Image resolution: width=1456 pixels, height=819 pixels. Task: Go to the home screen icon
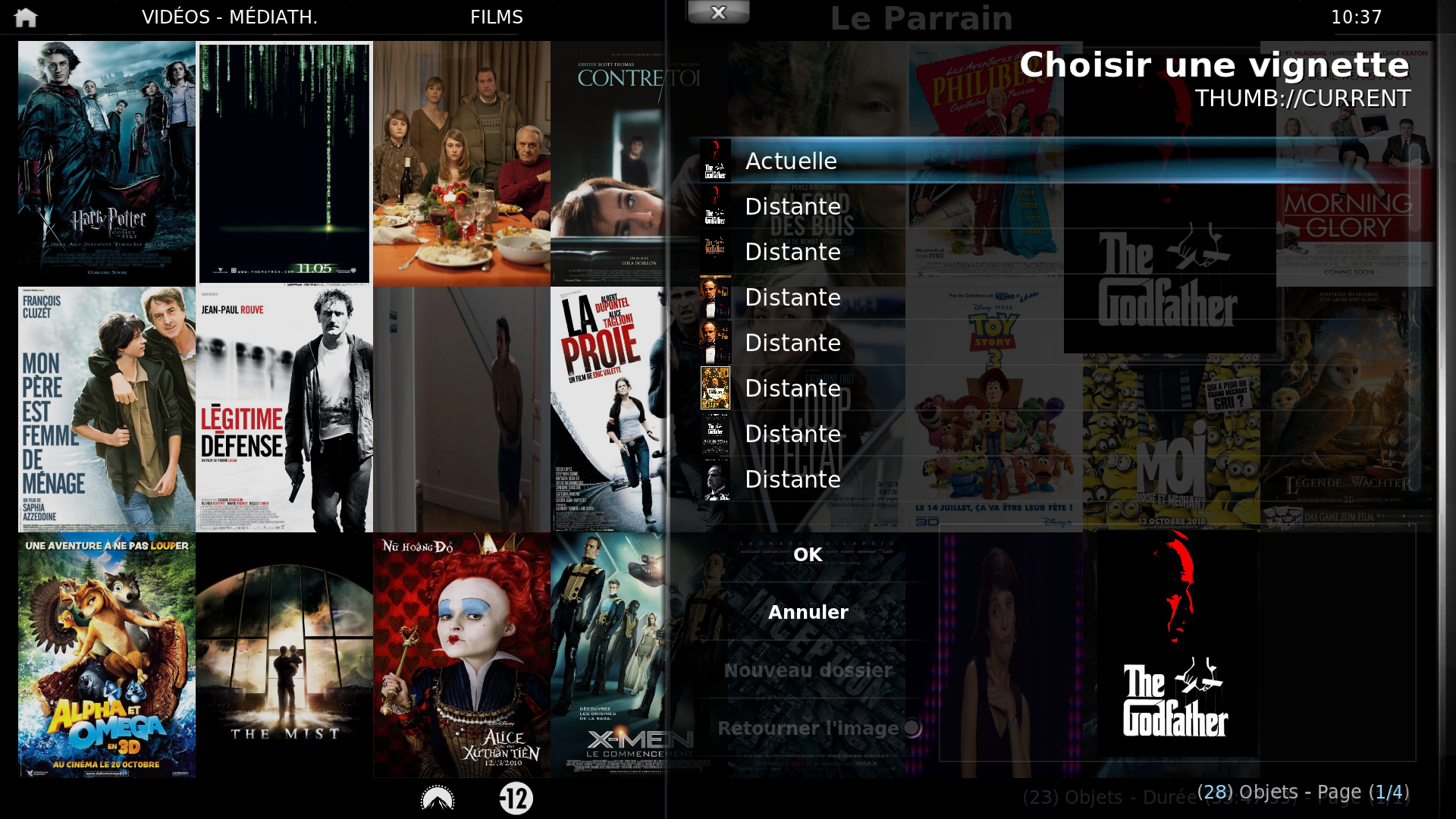click(26, 17)
